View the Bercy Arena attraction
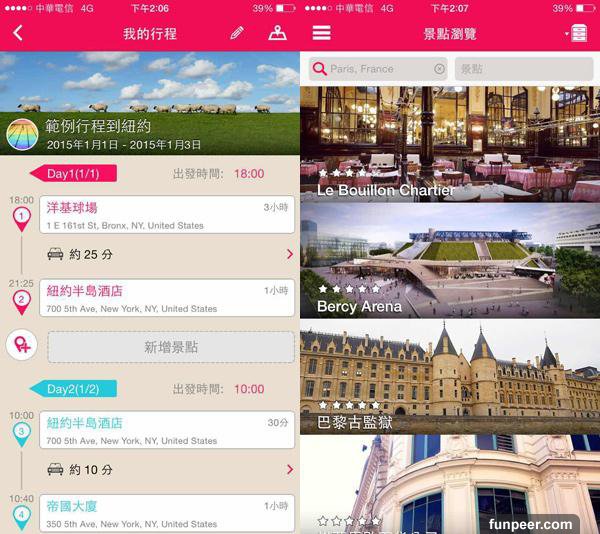 [x=450, y=261]
